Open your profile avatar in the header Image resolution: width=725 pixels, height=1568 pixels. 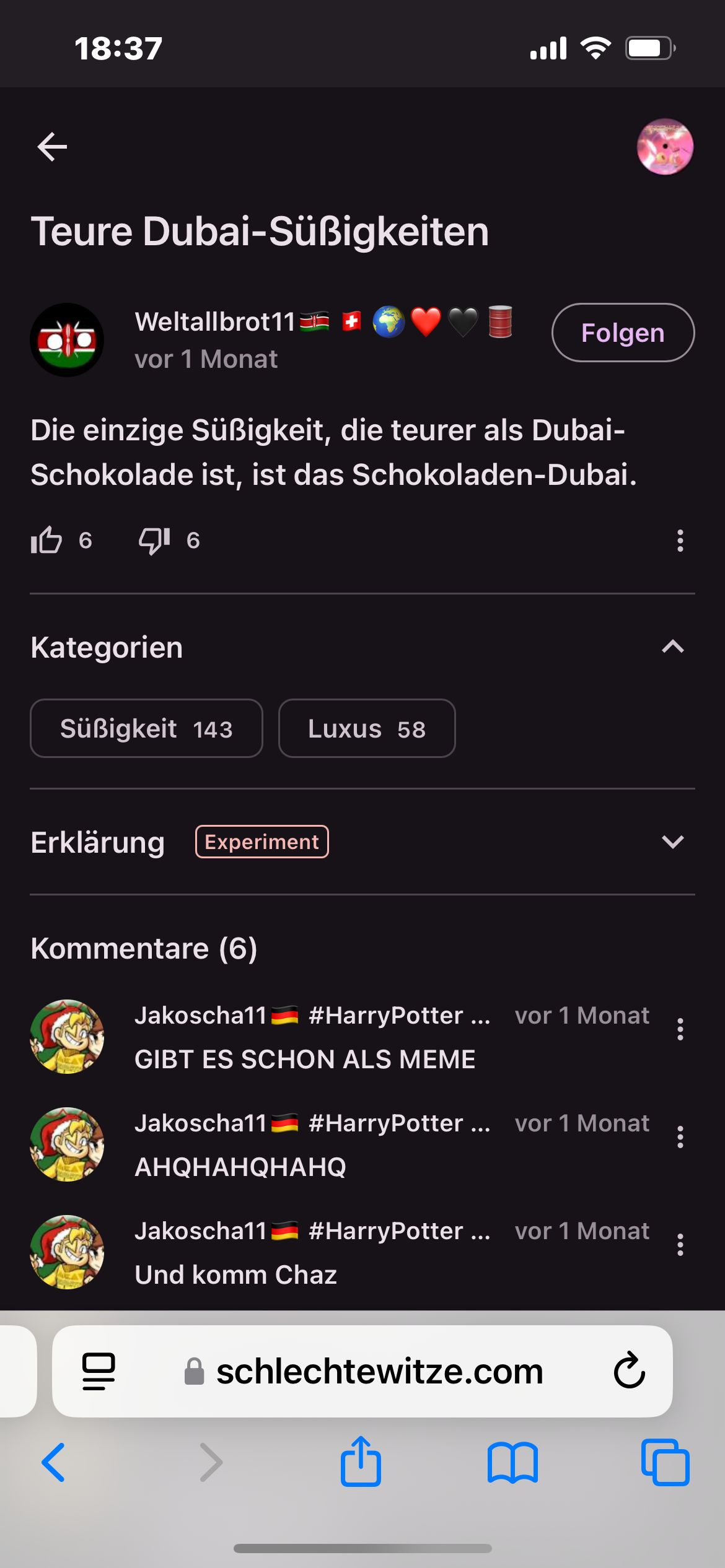pos(665,147)
